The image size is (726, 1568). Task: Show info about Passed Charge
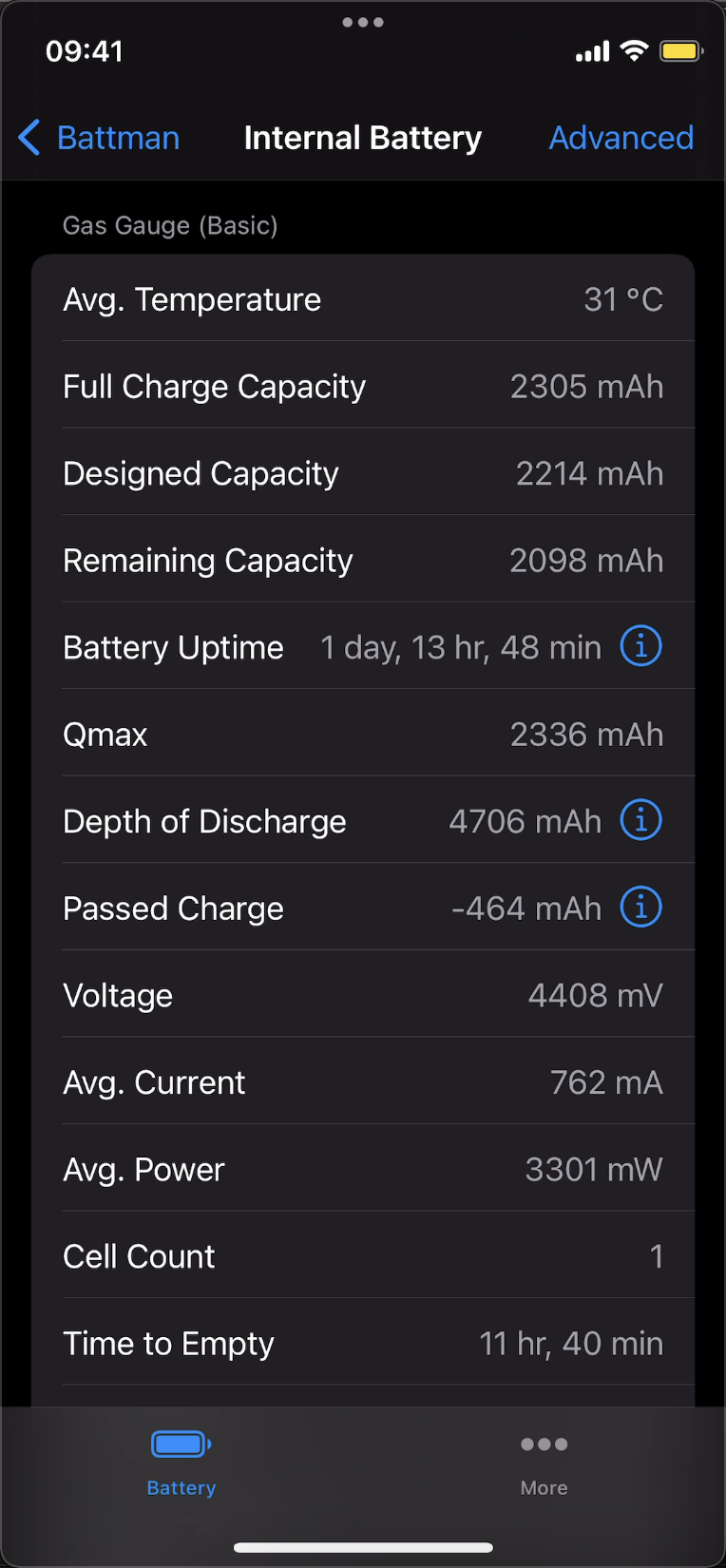pyautogui.click(x=640, y=908)
